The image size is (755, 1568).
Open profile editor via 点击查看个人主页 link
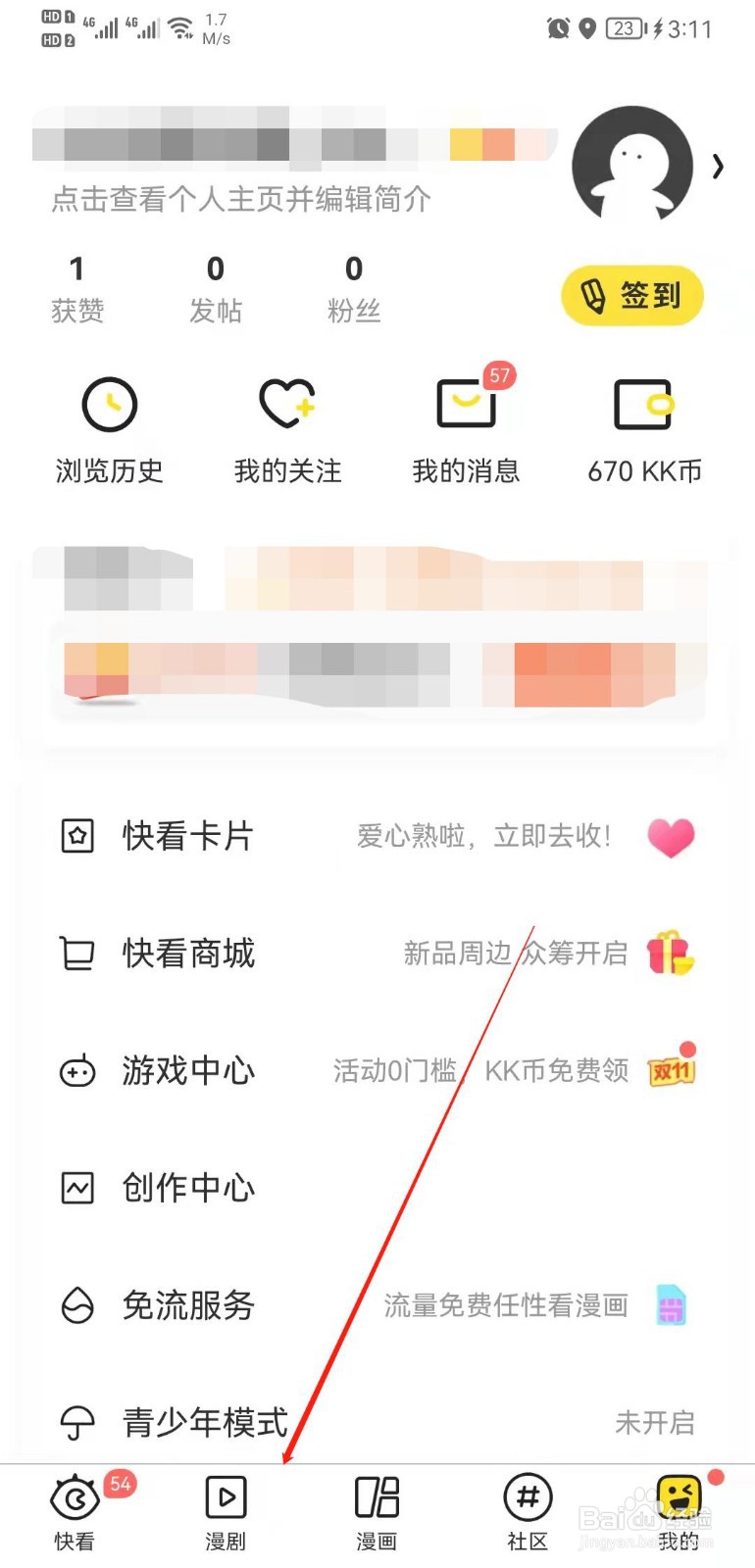[240, 199]
